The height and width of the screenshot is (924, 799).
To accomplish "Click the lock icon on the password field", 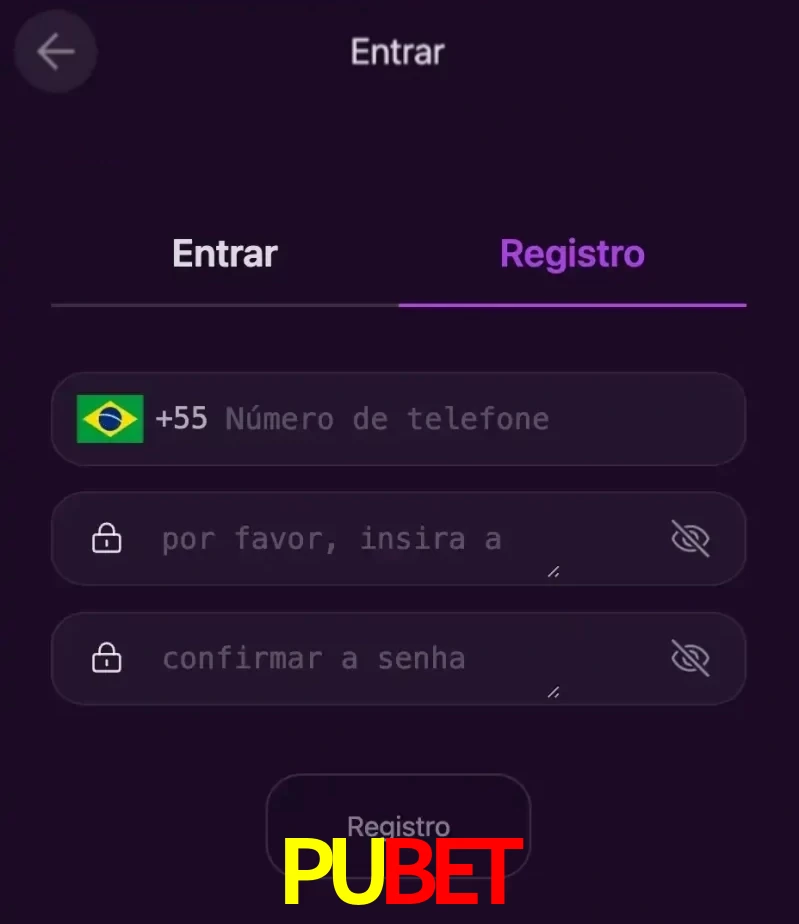I will (x=106, y=538).
